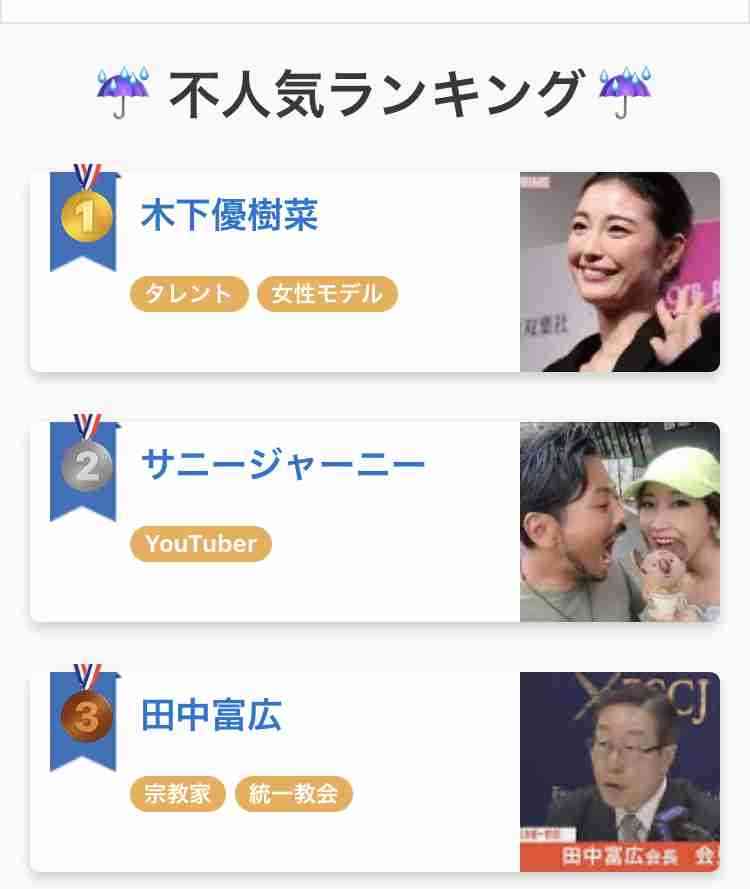750x889 pixels.
Task: Select the 女性モデル category tag
Action: pyautogui.click(x=327, y=294)
